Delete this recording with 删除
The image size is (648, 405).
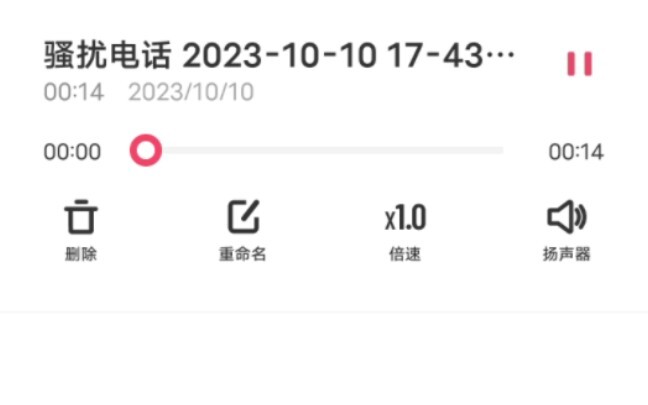(x=81, y=229)
